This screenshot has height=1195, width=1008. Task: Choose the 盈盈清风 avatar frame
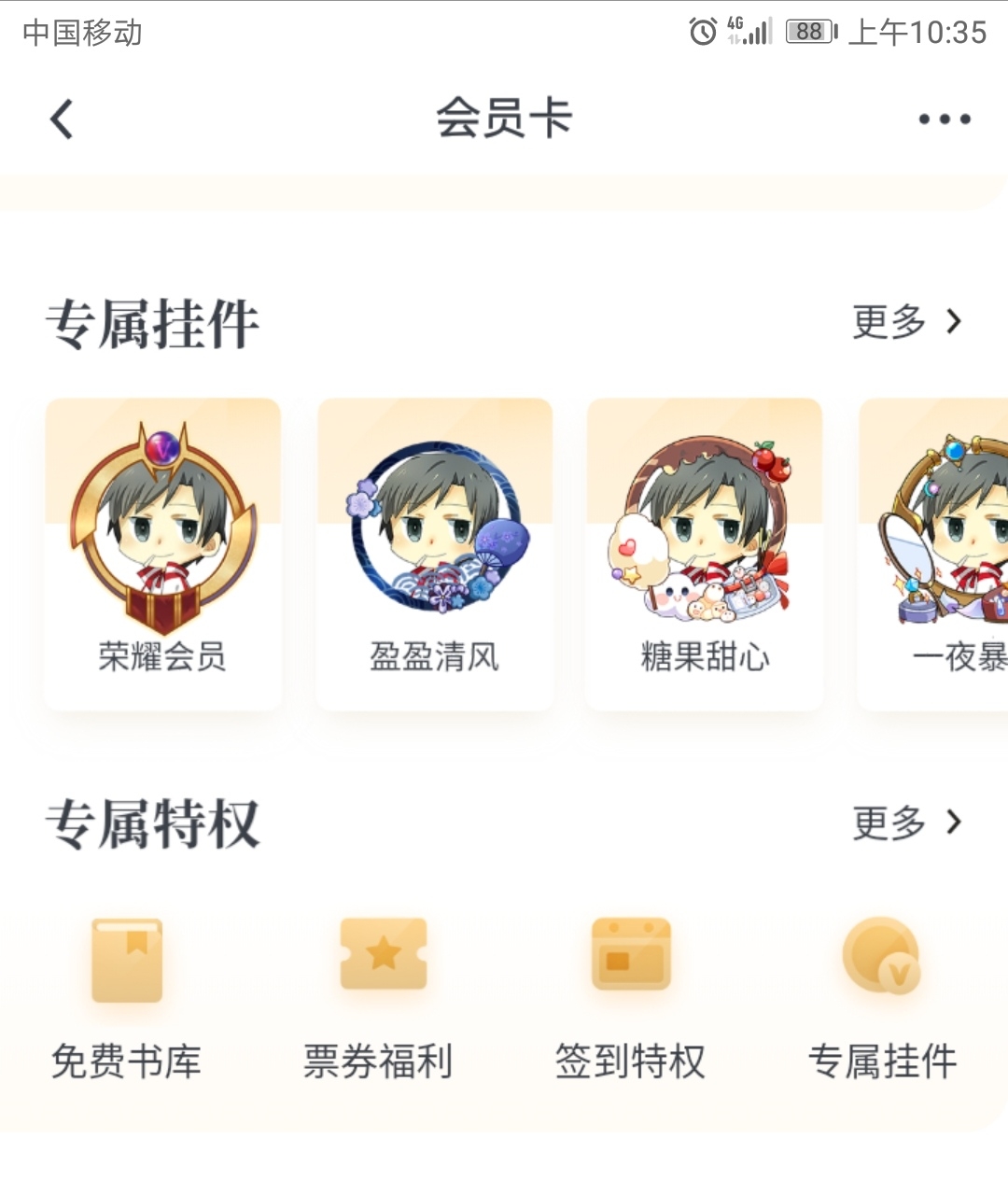[435, 555]
